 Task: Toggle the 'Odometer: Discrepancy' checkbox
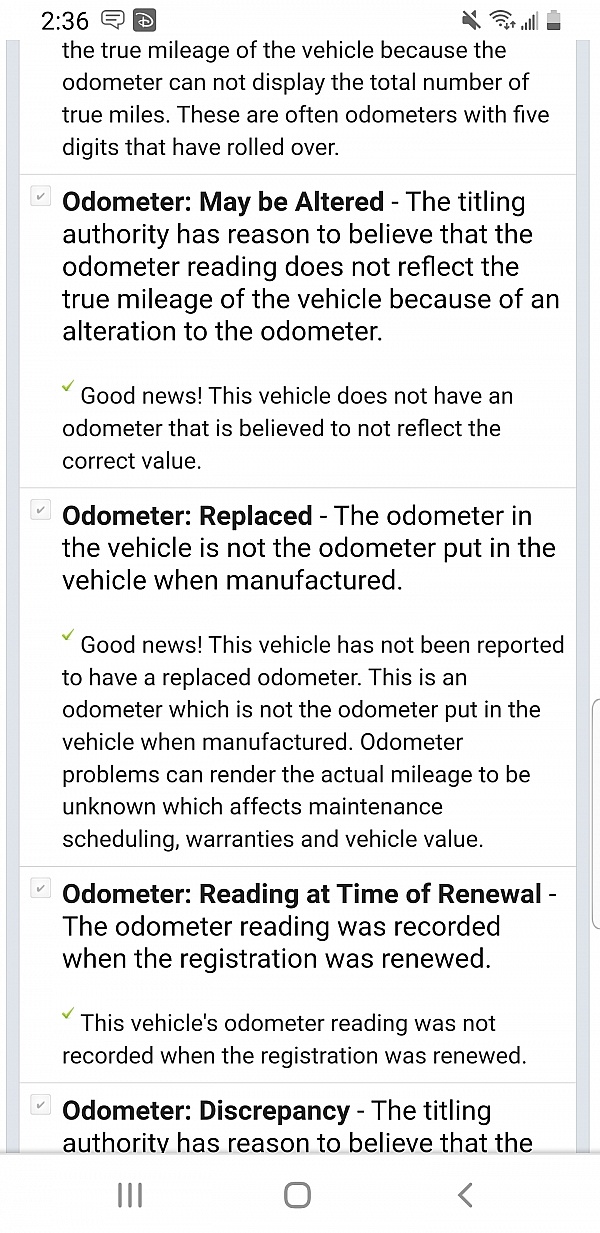(x=40, y=1105)
